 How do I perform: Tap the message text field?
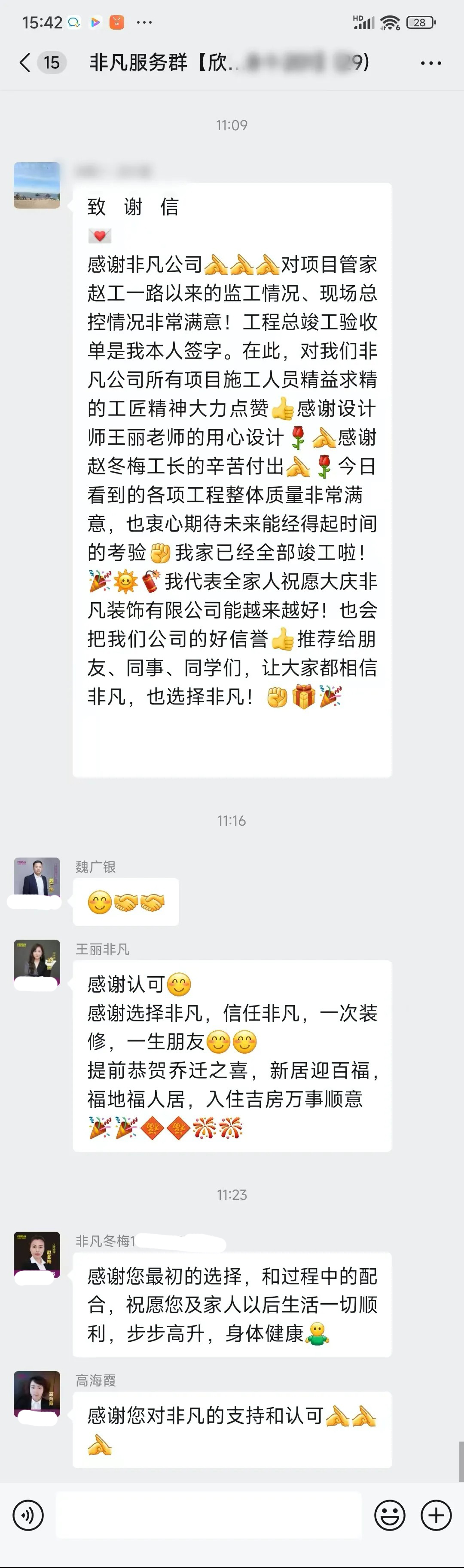[209, 1514]
